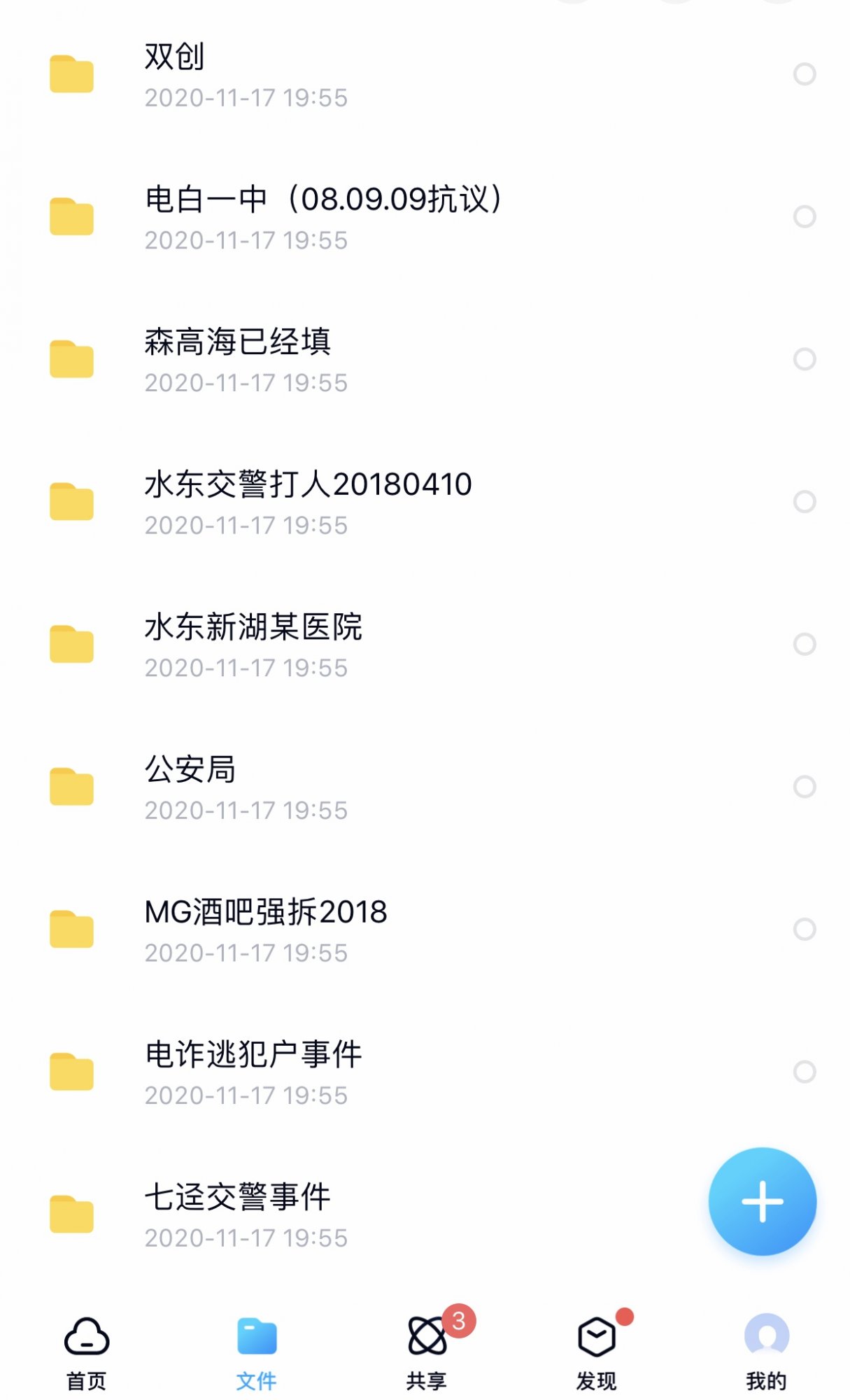Viewport: 850px width, 1400px height.
Task: Open the 水东新湖某医院 folder
Action: pyautogui.click(x=253, y=628)
